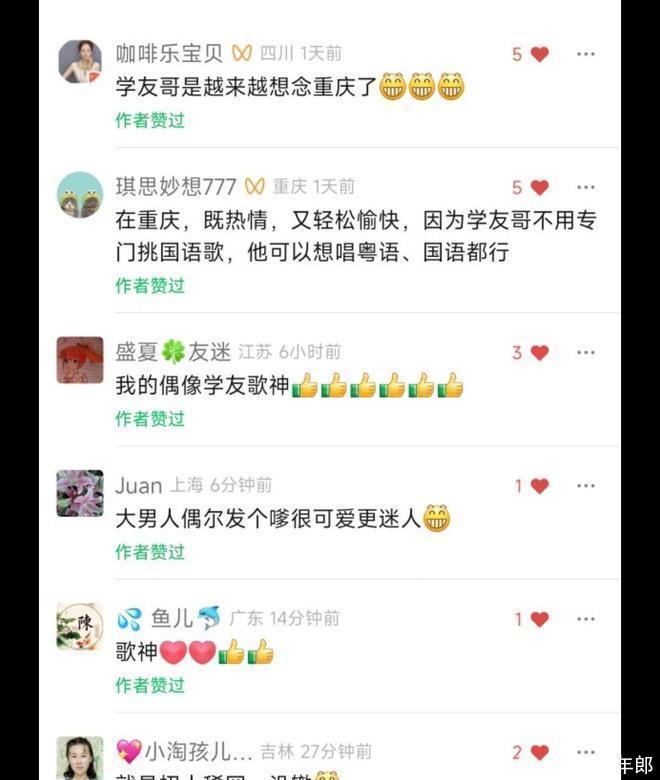Open more options for 盛夏友迷's comment

coord(586,352)
